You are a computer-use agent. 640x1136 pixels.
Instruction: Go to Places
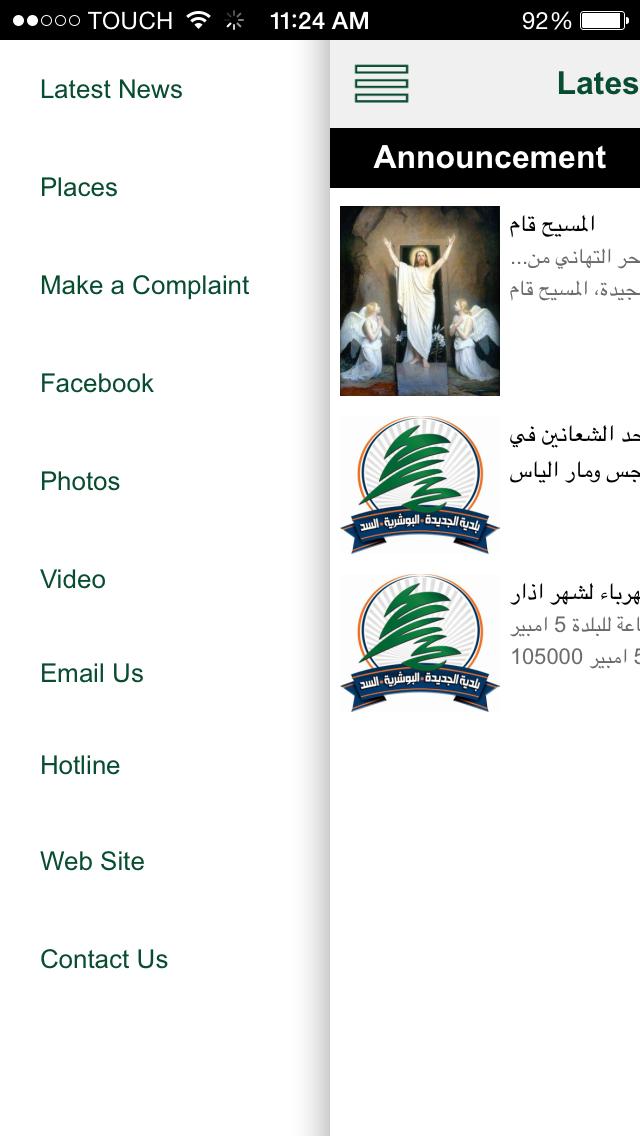point(79,187)
